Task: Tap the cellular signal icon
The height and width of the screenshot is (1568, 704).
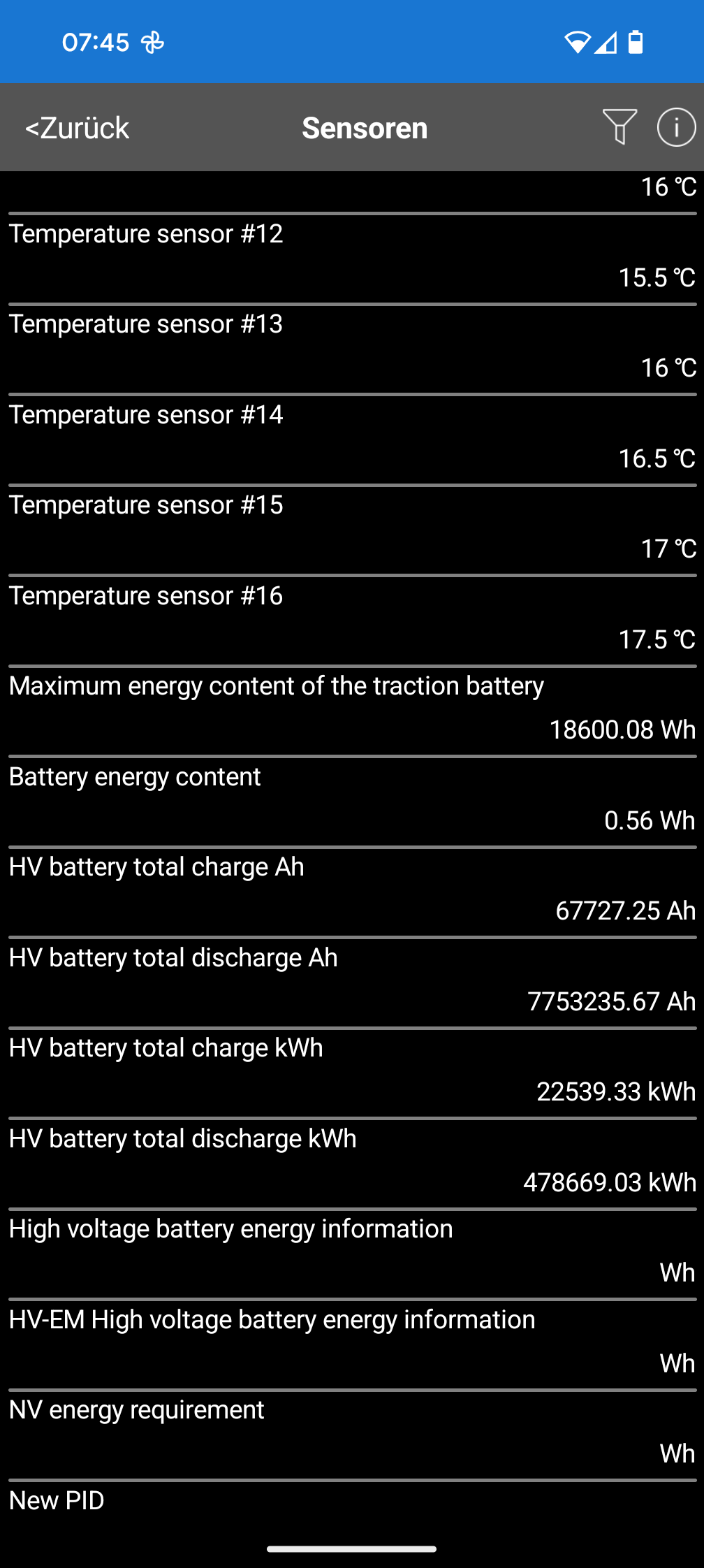Action: coord(606,43)
